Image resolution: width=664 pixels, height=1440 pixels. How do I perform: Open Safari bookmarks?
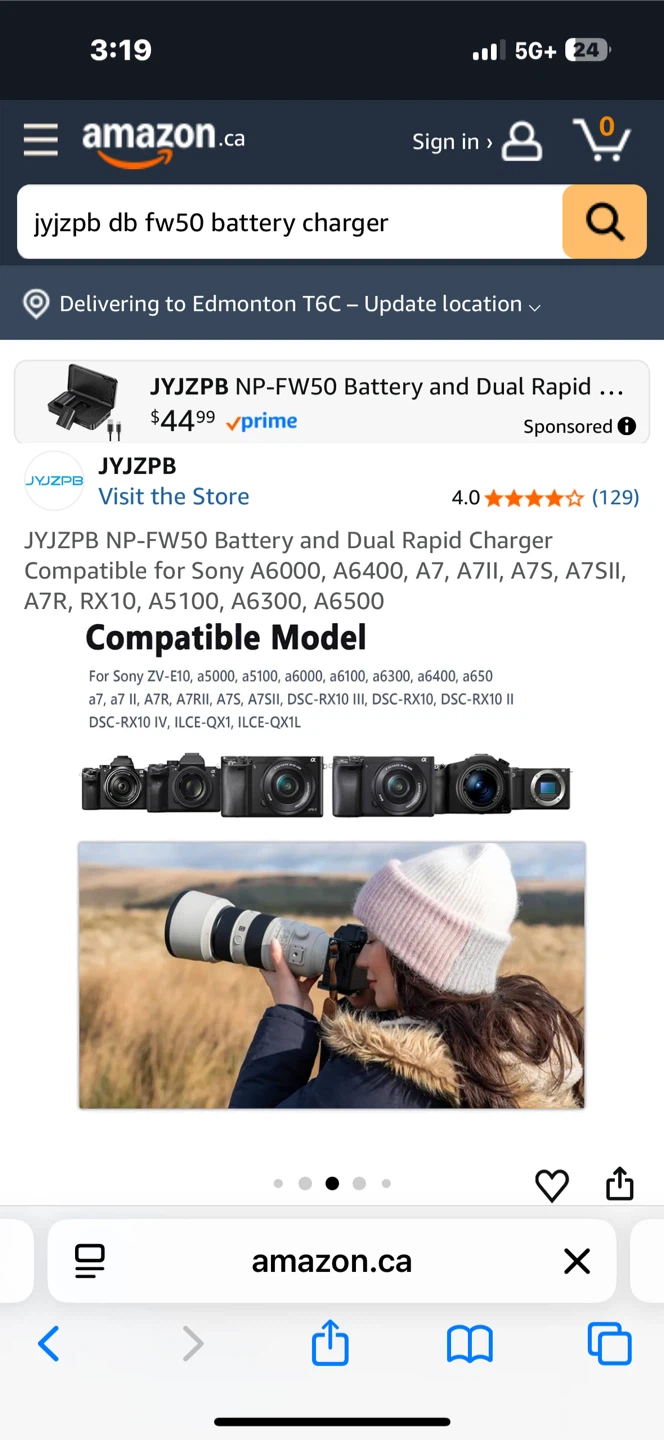click(x=470, y=1345)
